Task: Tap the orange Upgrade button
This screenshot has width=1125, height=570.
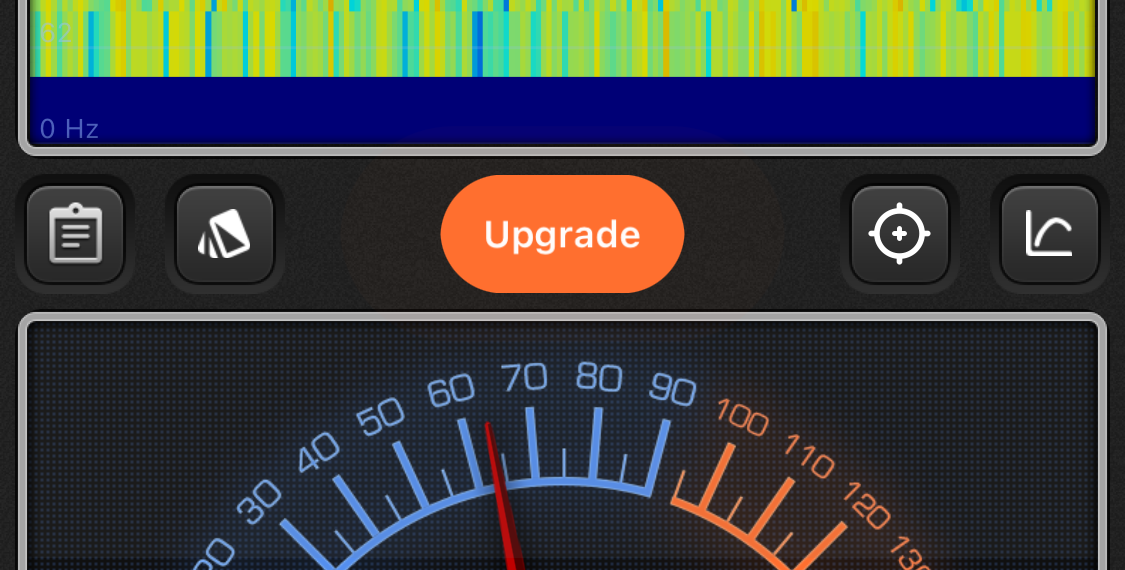Action: point(562,234)
